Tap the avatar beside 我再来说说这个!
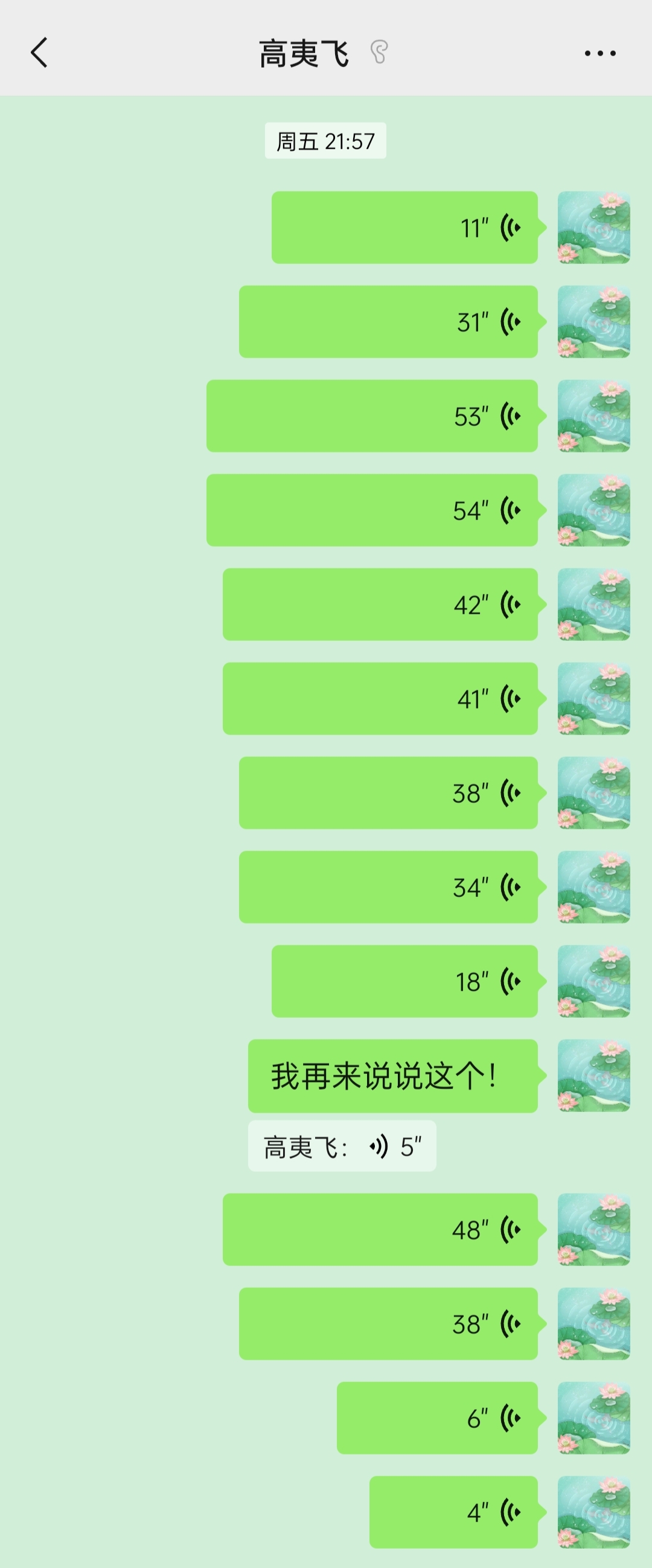The width and height of the screenshot is (652, 1568). tap(593, 1076)
